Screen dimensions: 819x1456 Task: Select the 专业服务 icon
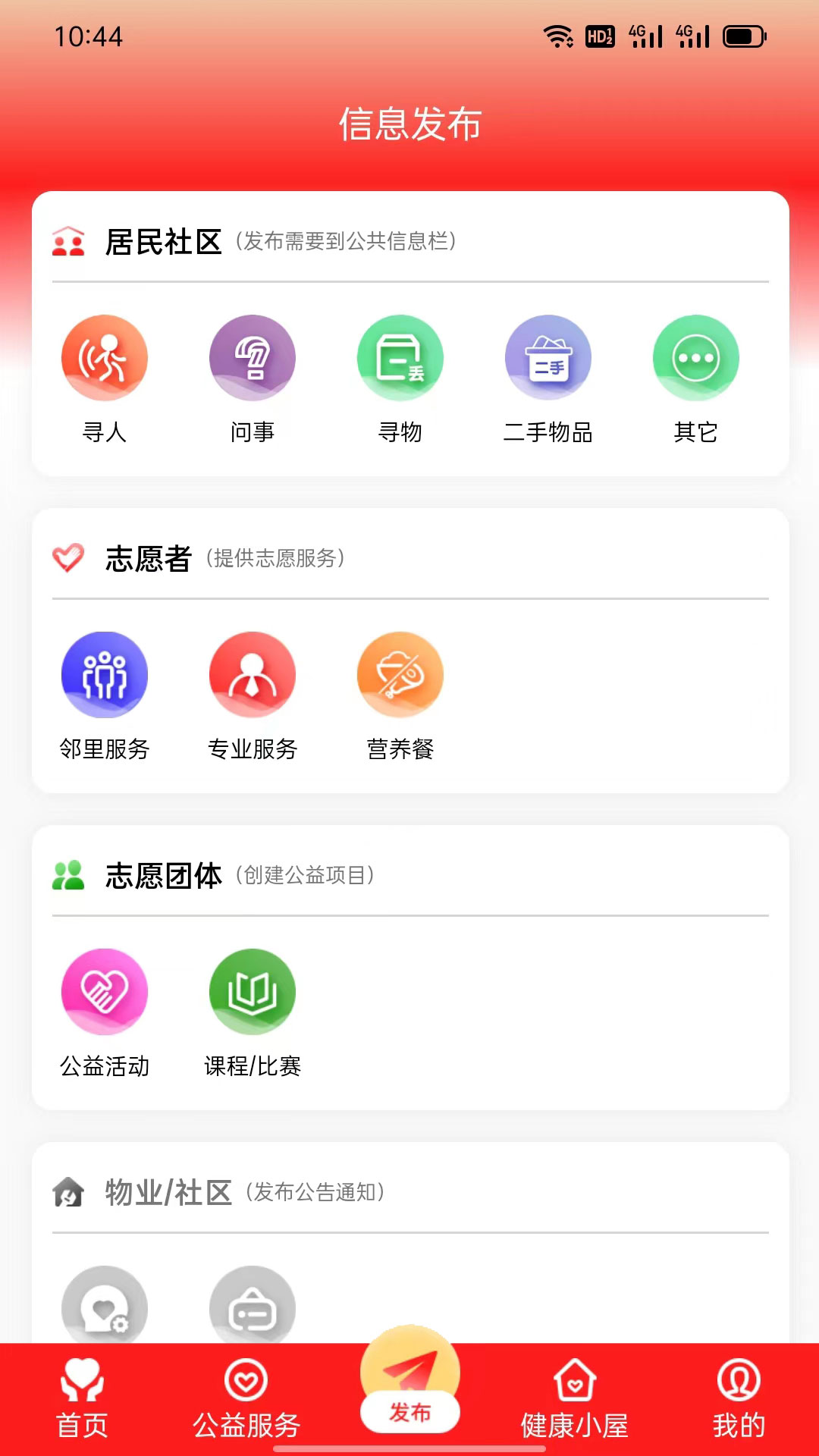point(252,675)
